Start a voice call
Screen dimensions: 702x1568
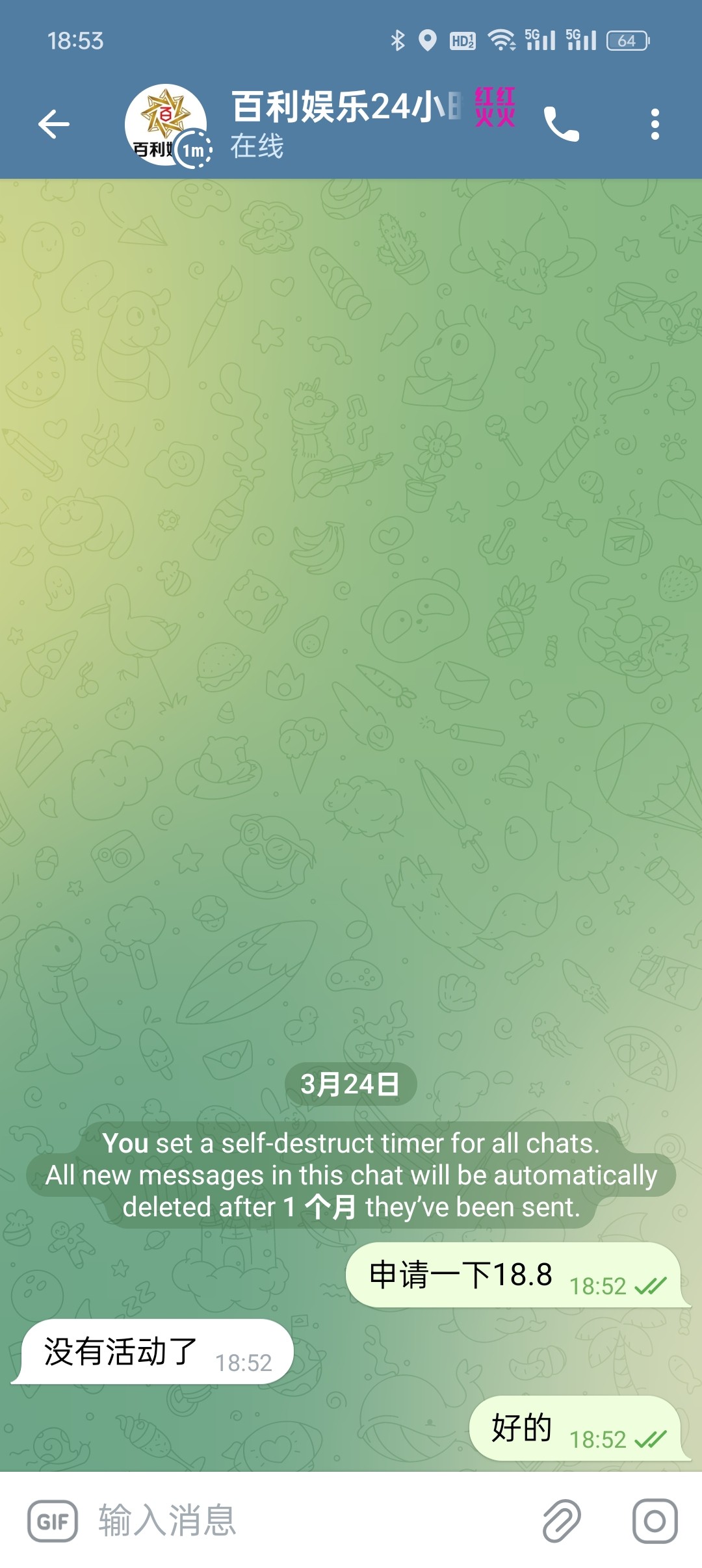click(561, 124)
